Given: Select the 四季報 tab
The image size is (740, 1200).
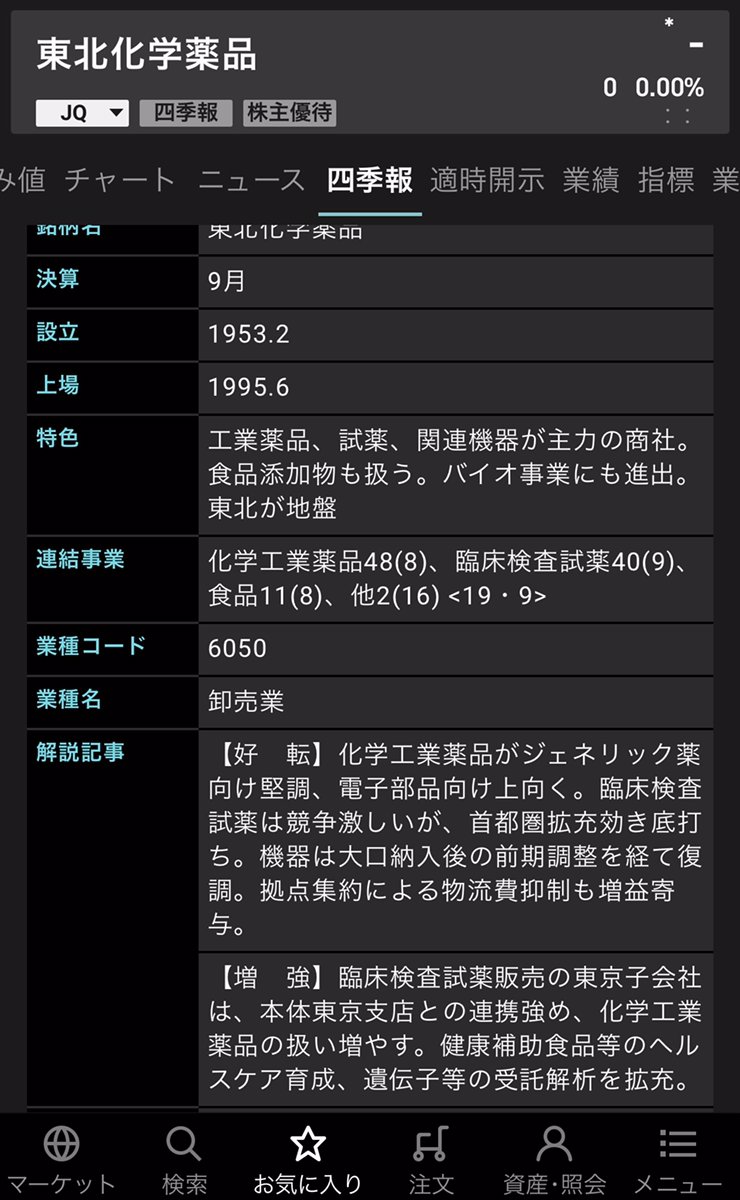Looking at the screenshot, I should 369,180.
